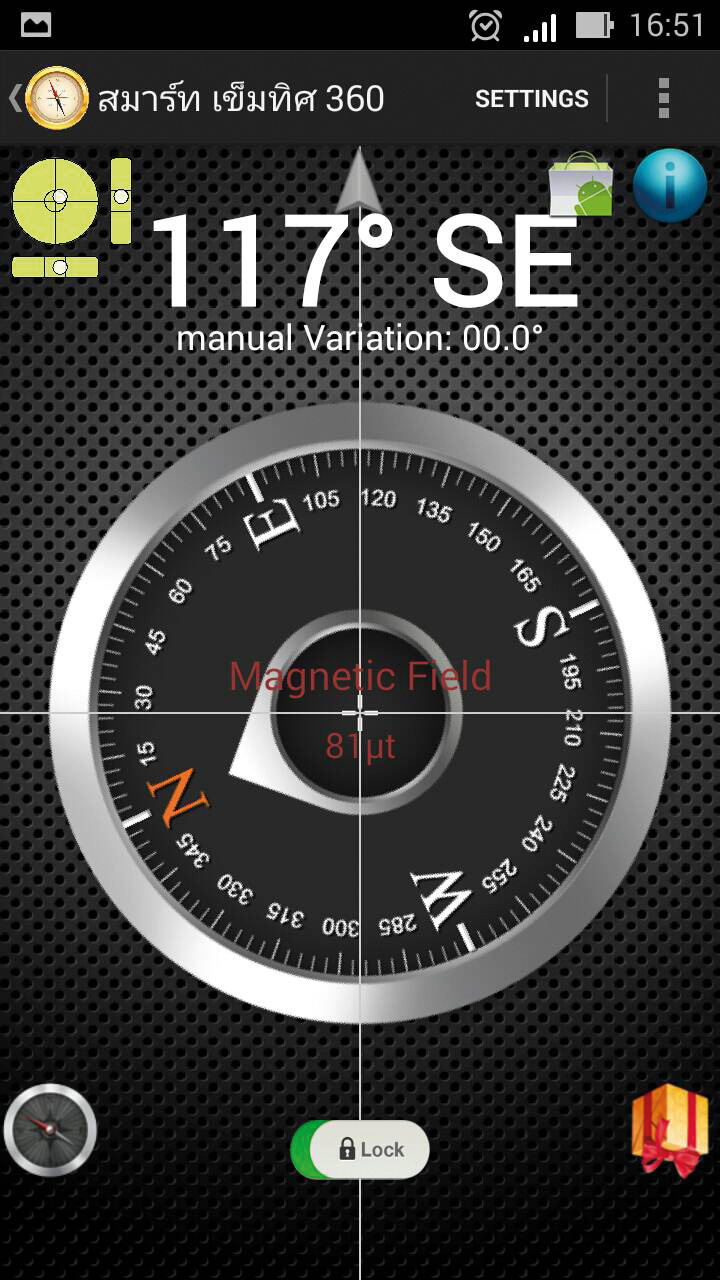
Task: Open SETTINGS in the app bar
Action: (531, 99)
